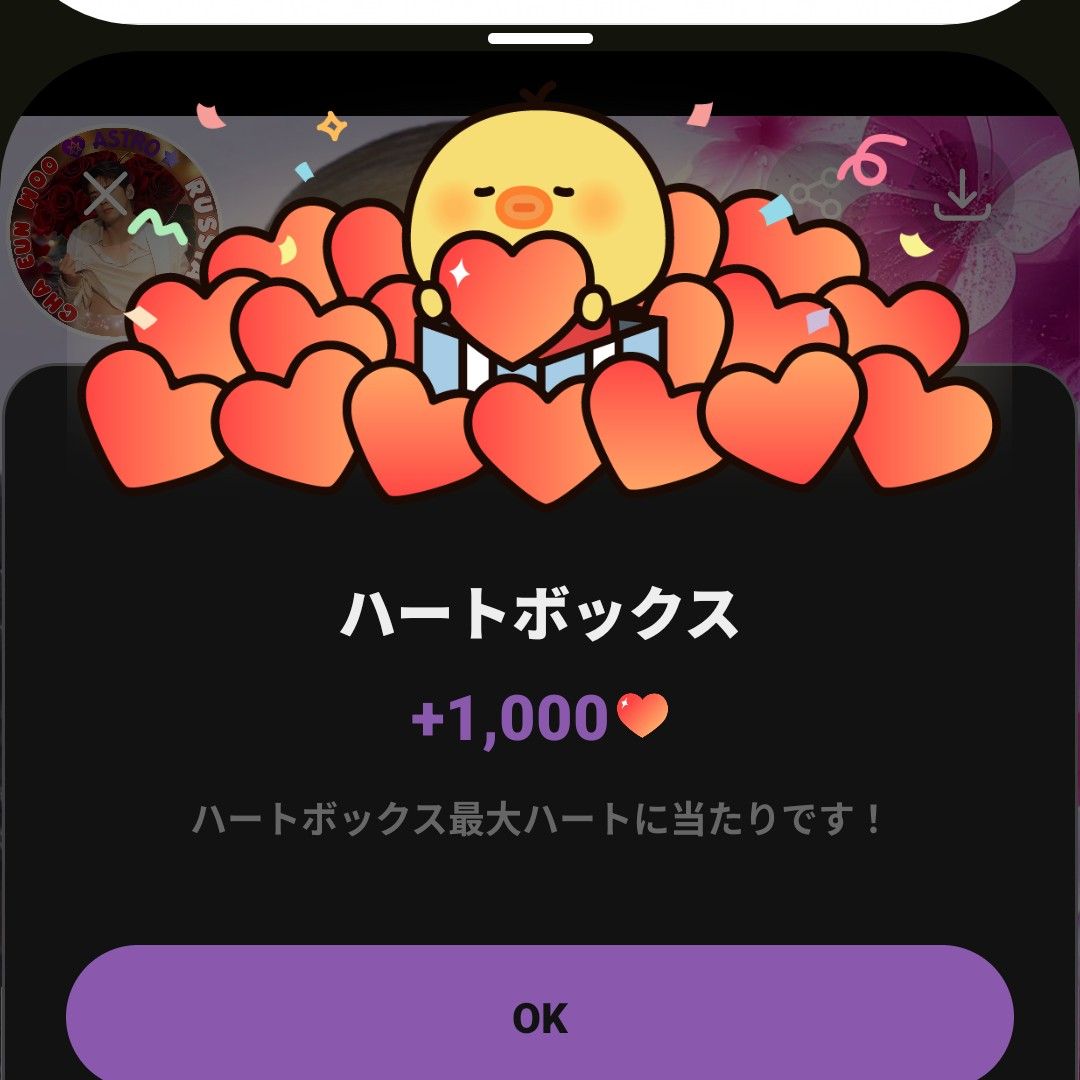Share the image using the share icon
Image resolution: width=1080 pixels, height=1080 pixels.
pyautogui.click(x=815, y=197)
